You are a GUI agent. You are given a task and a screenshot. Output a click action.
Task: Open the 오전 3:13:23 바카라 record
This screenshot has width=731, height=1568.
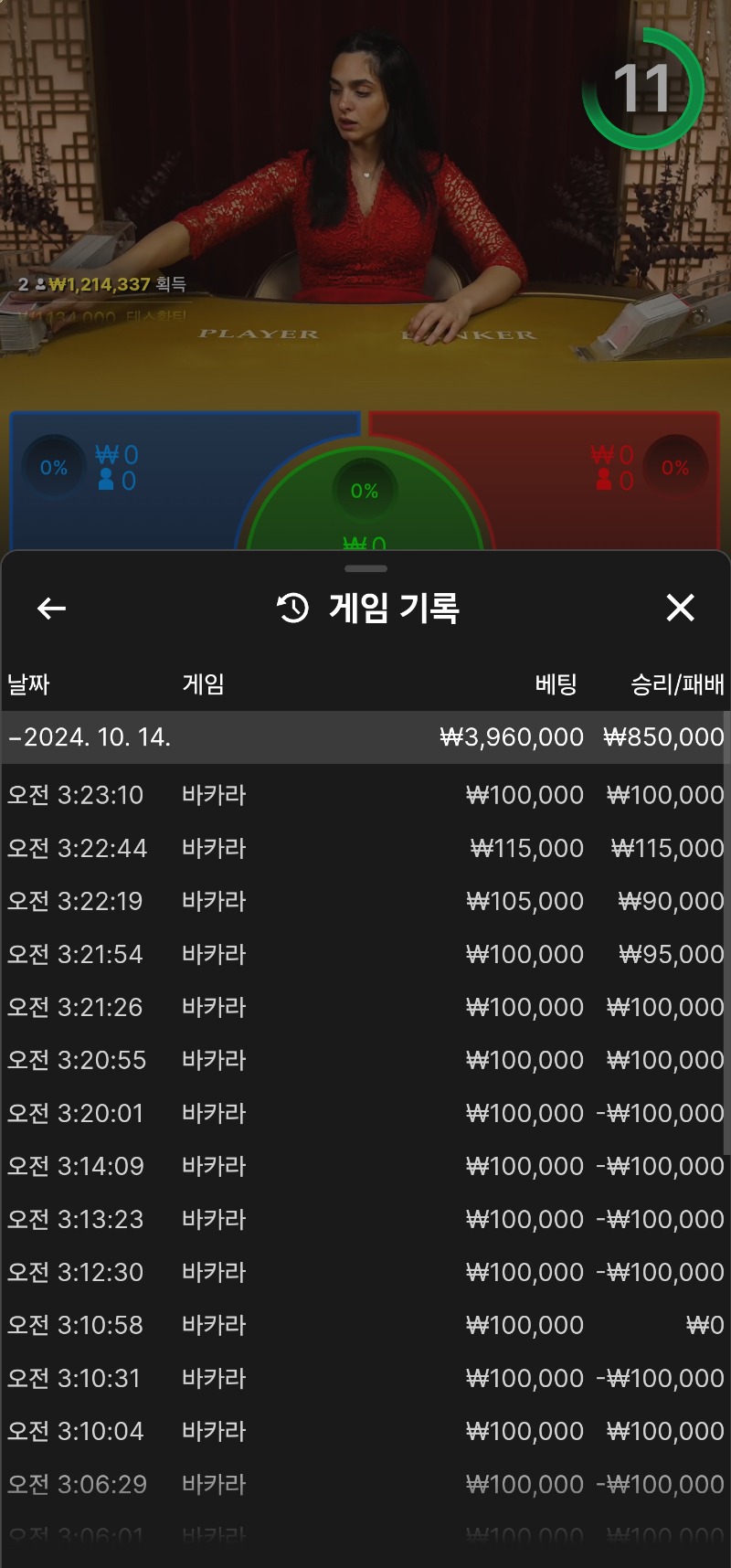pos(365,1219)
